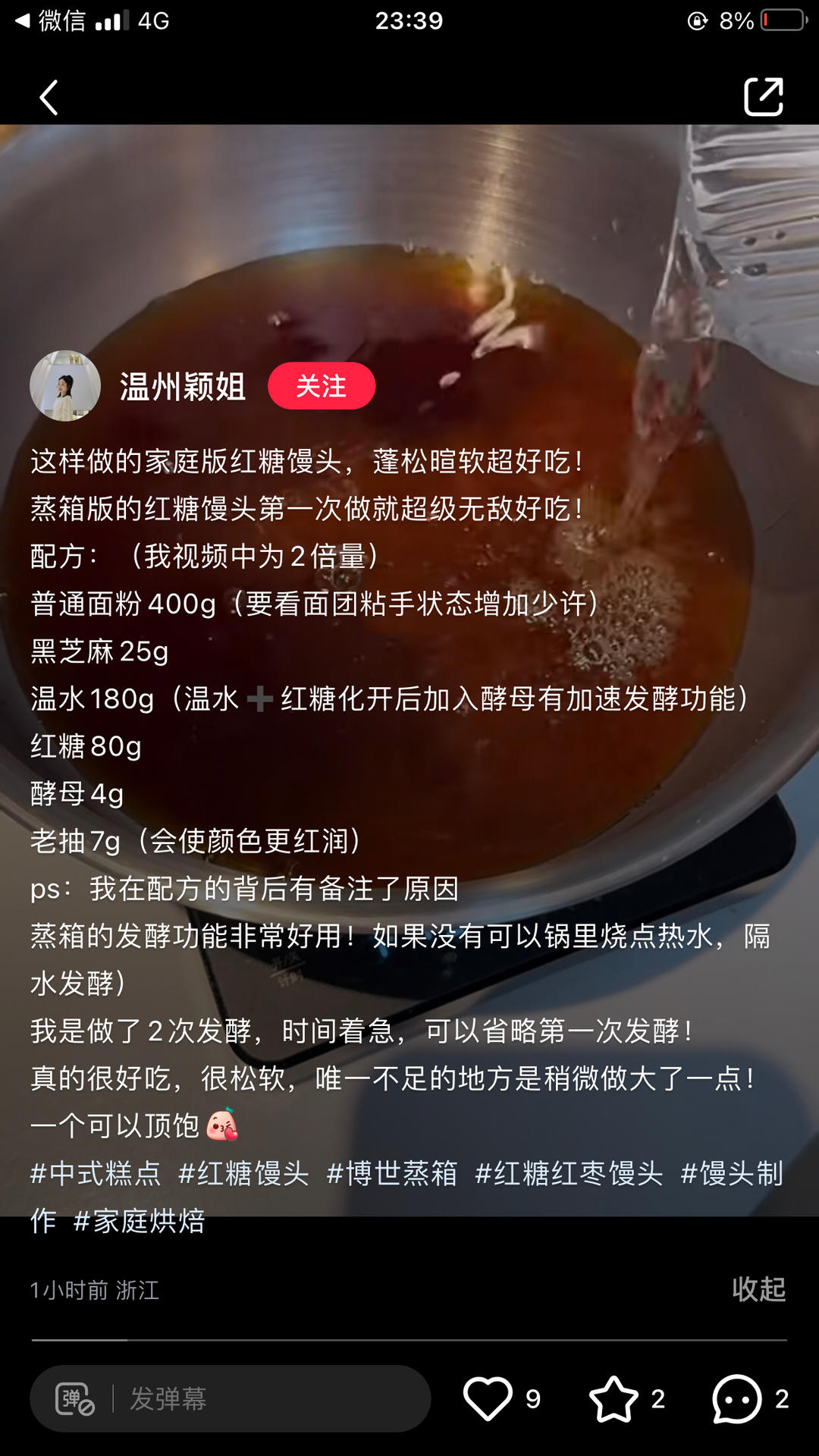The width and height of the screenshot is (819, 1456).
Task: Save this post with the star
Action: 613,1399
